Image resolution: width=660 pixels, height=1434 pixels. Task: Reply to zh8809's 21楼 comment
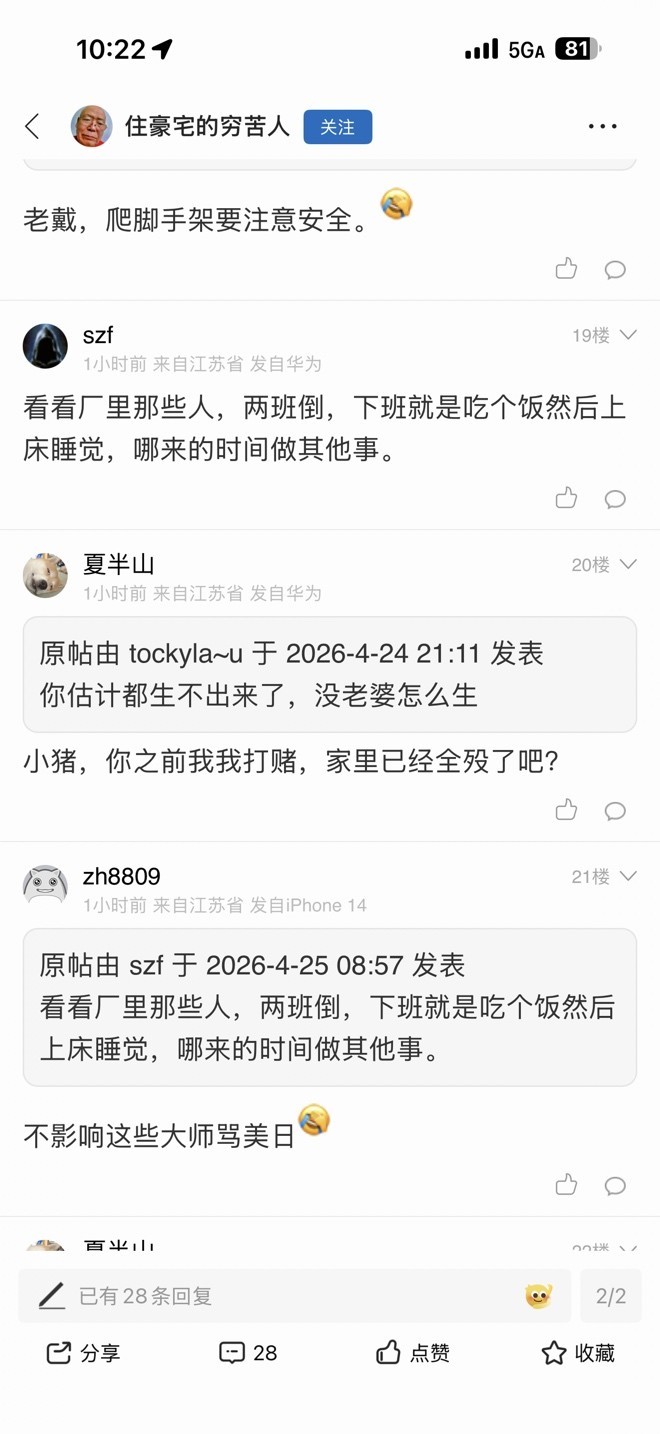pos(615,1185)
